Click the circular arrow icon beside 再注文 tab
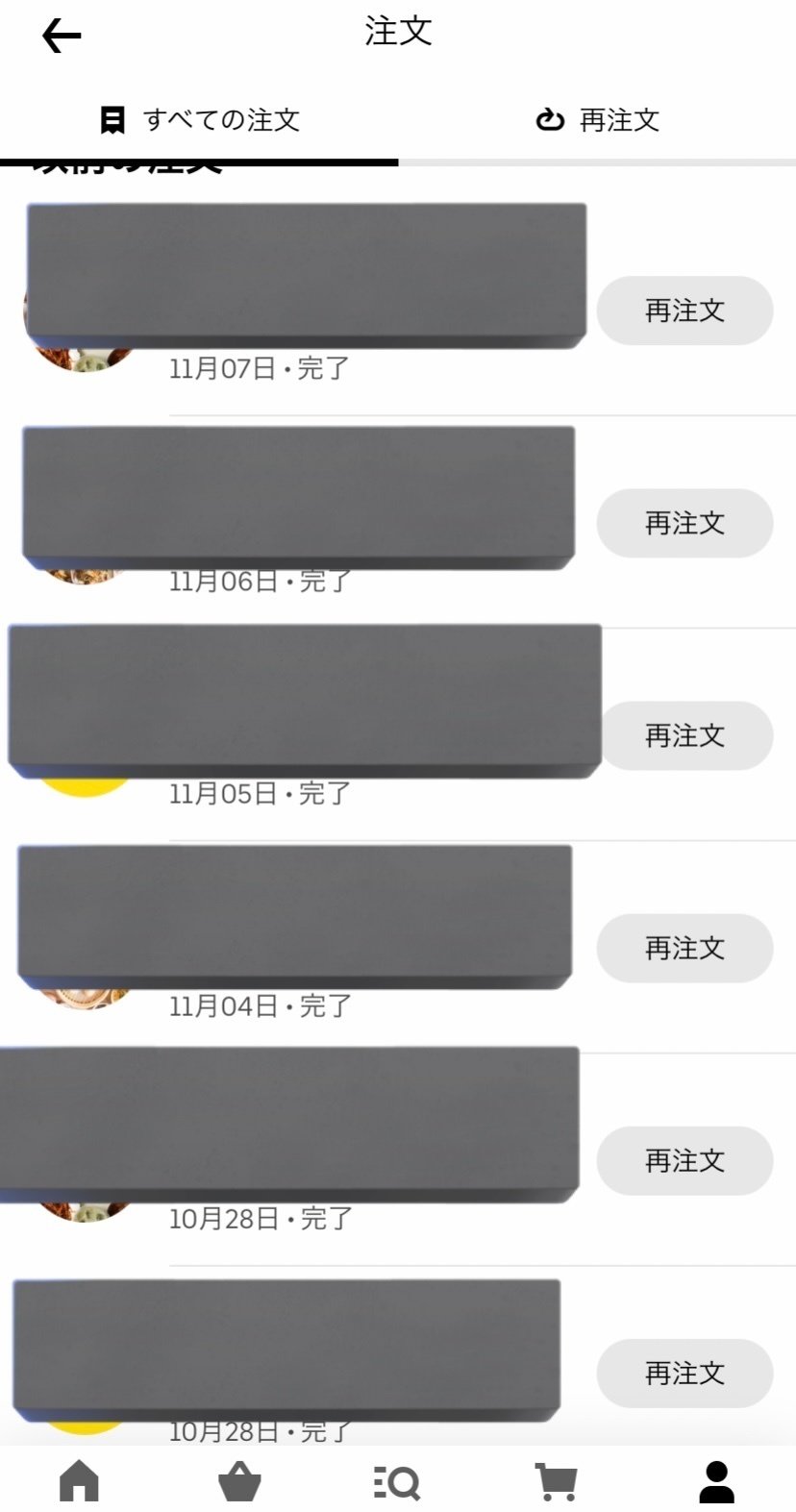 click(x=548, y=119)
